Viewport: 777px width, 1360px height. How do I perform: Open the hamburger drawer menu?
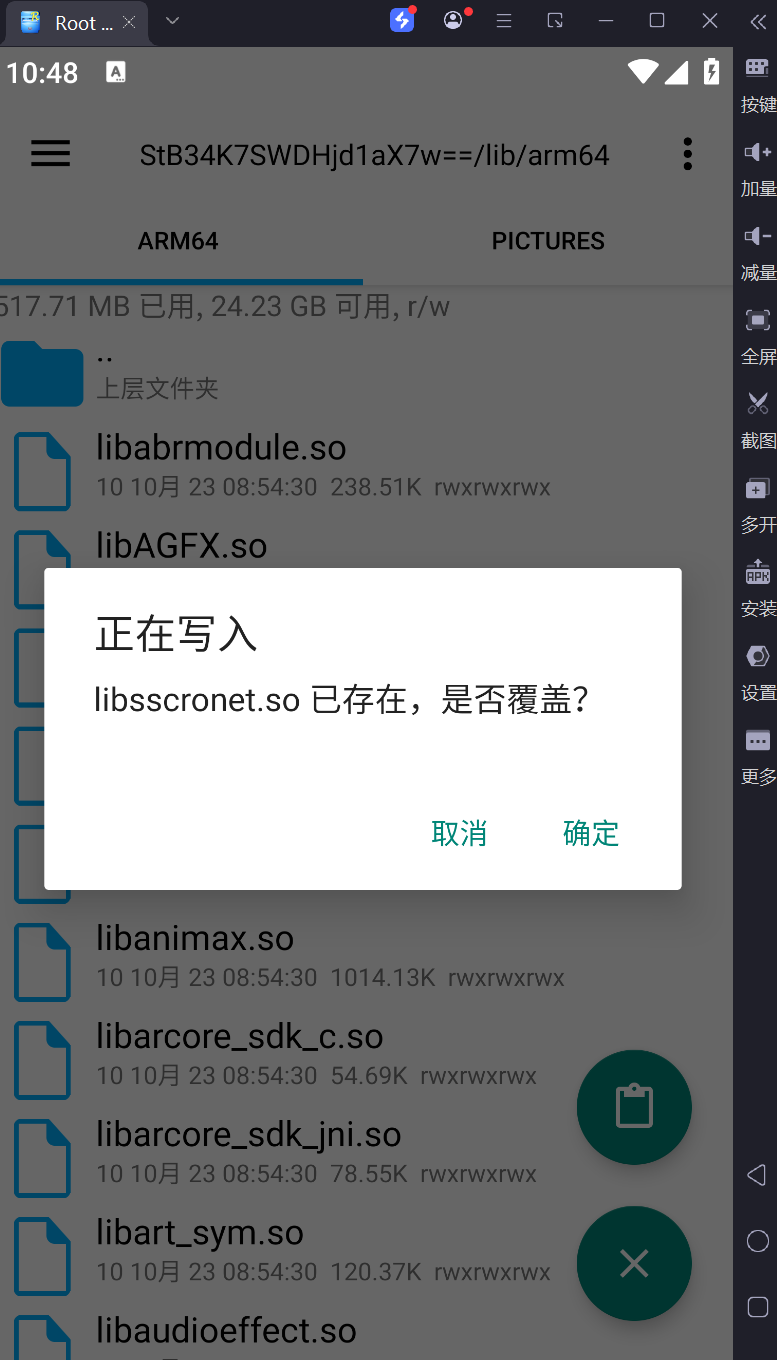(51, 154)
